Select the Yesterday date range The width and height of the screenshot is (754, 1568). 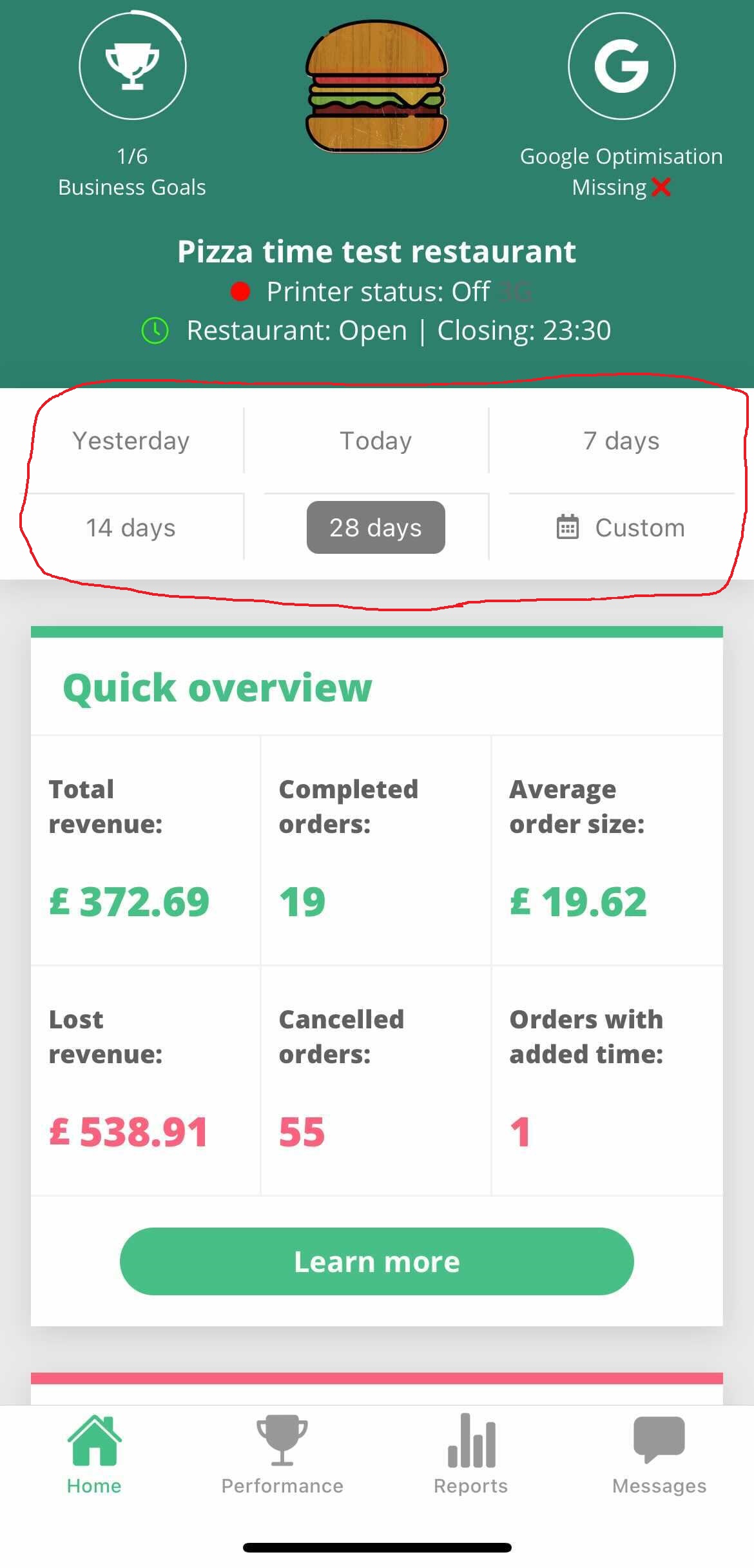click(x=131, y=441)
